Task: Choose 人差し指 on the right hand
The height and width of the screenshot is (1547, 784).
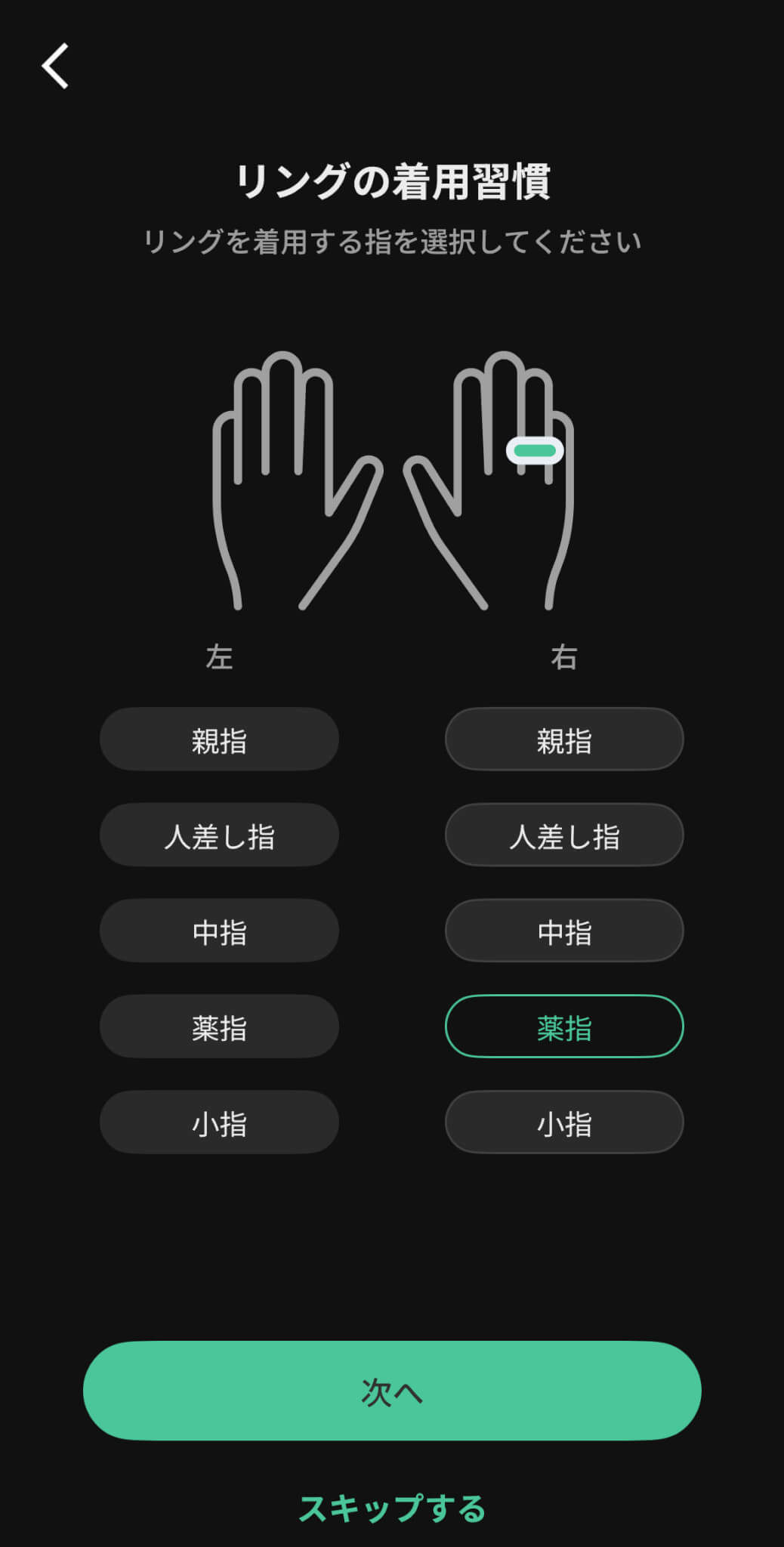Action: click(564, 835)
